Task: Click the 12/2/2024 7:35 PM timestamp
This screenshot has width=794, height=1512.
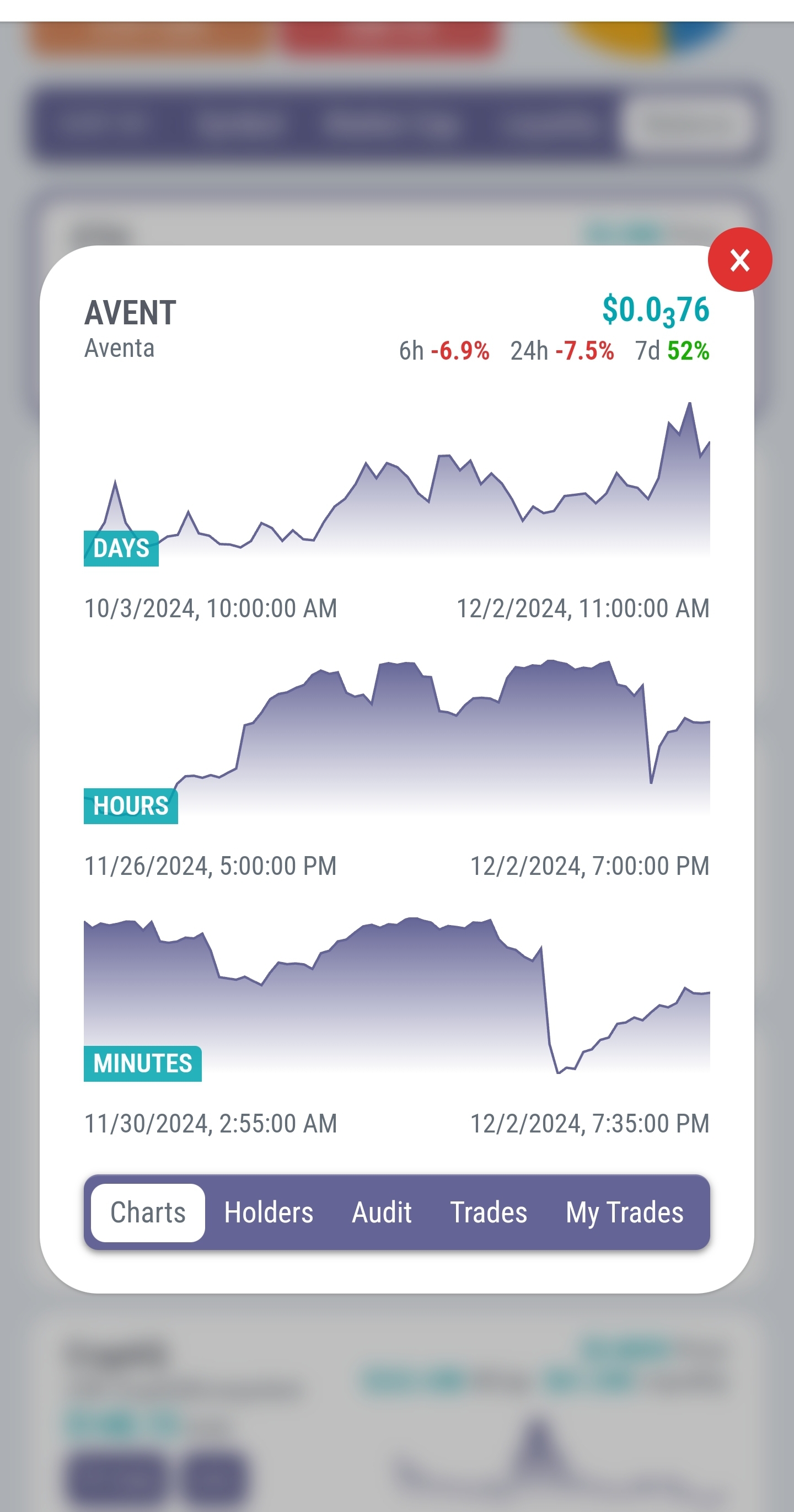Action: pos(590,1124)
